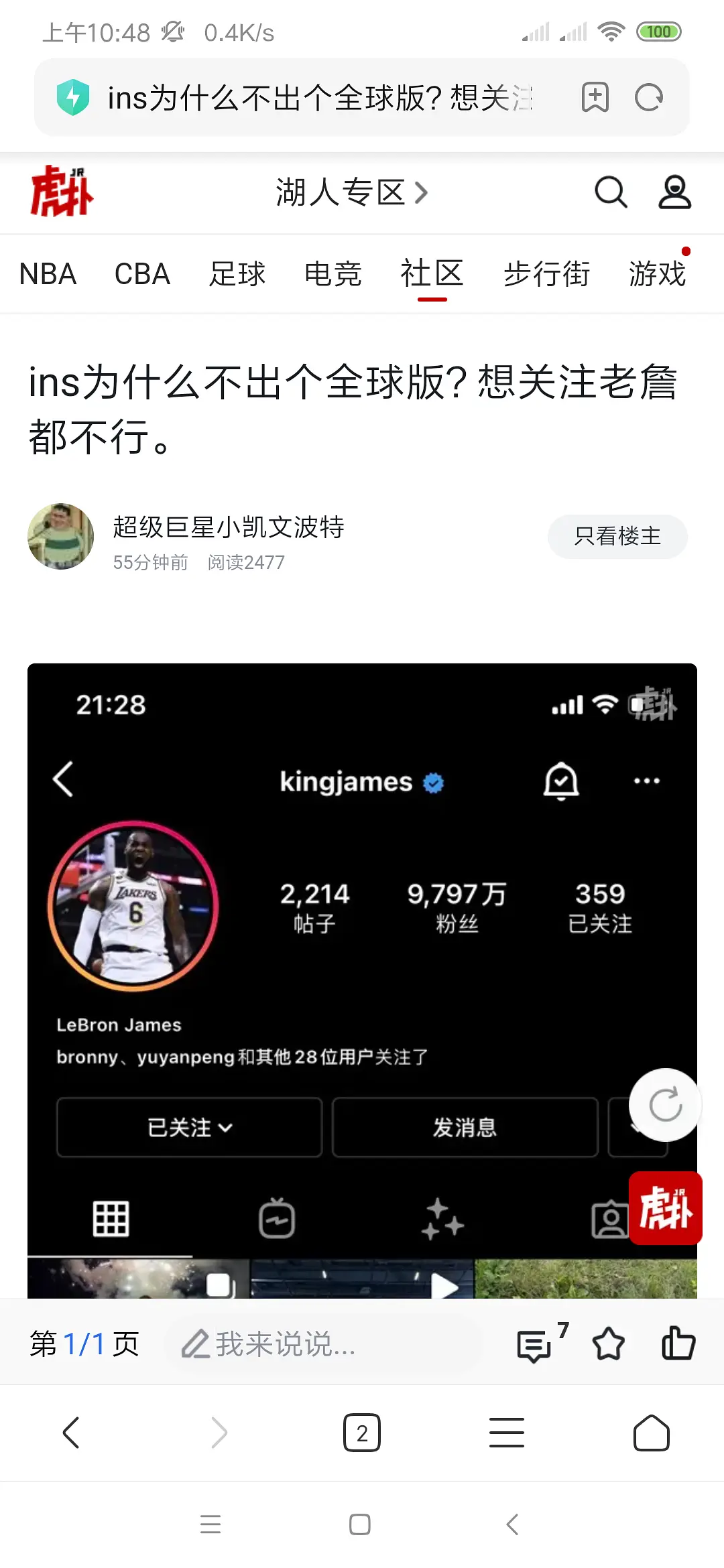Open the user account icon

[x=674, y=193]
